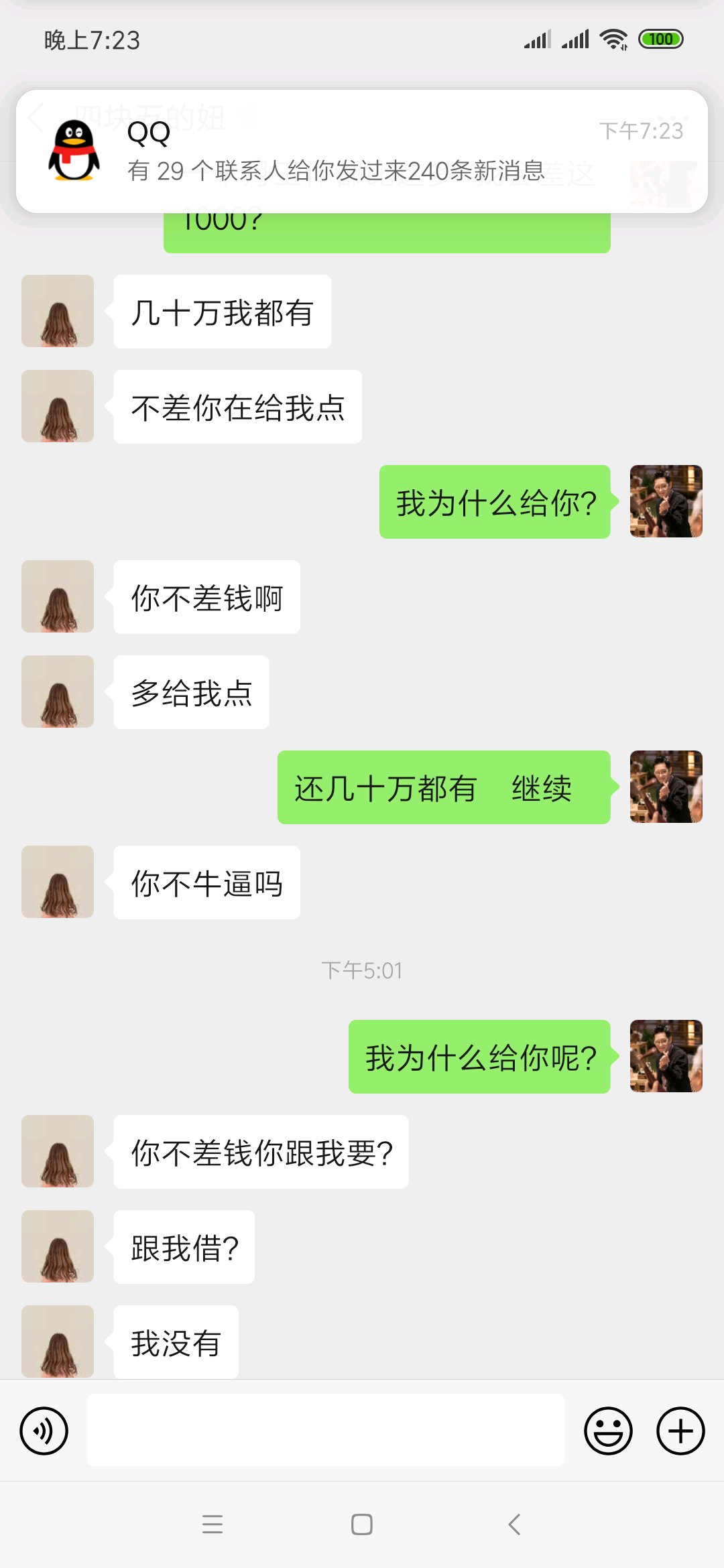Tap my avatar beside 我为什么给你呢?
The height and width of the screenshot is (1568, 724).
[666, 1056]
